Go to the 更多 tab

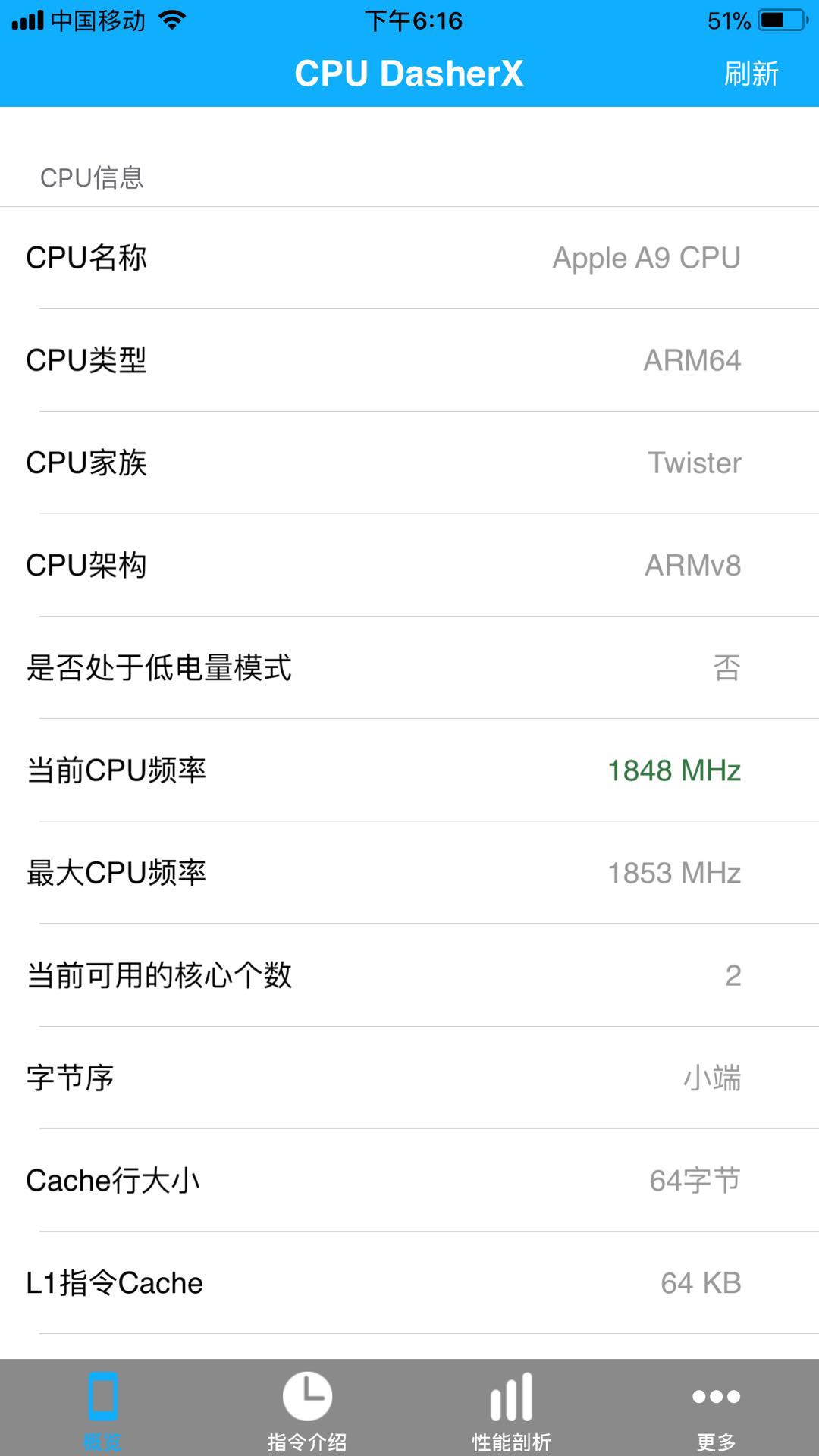pos(716,1409)
